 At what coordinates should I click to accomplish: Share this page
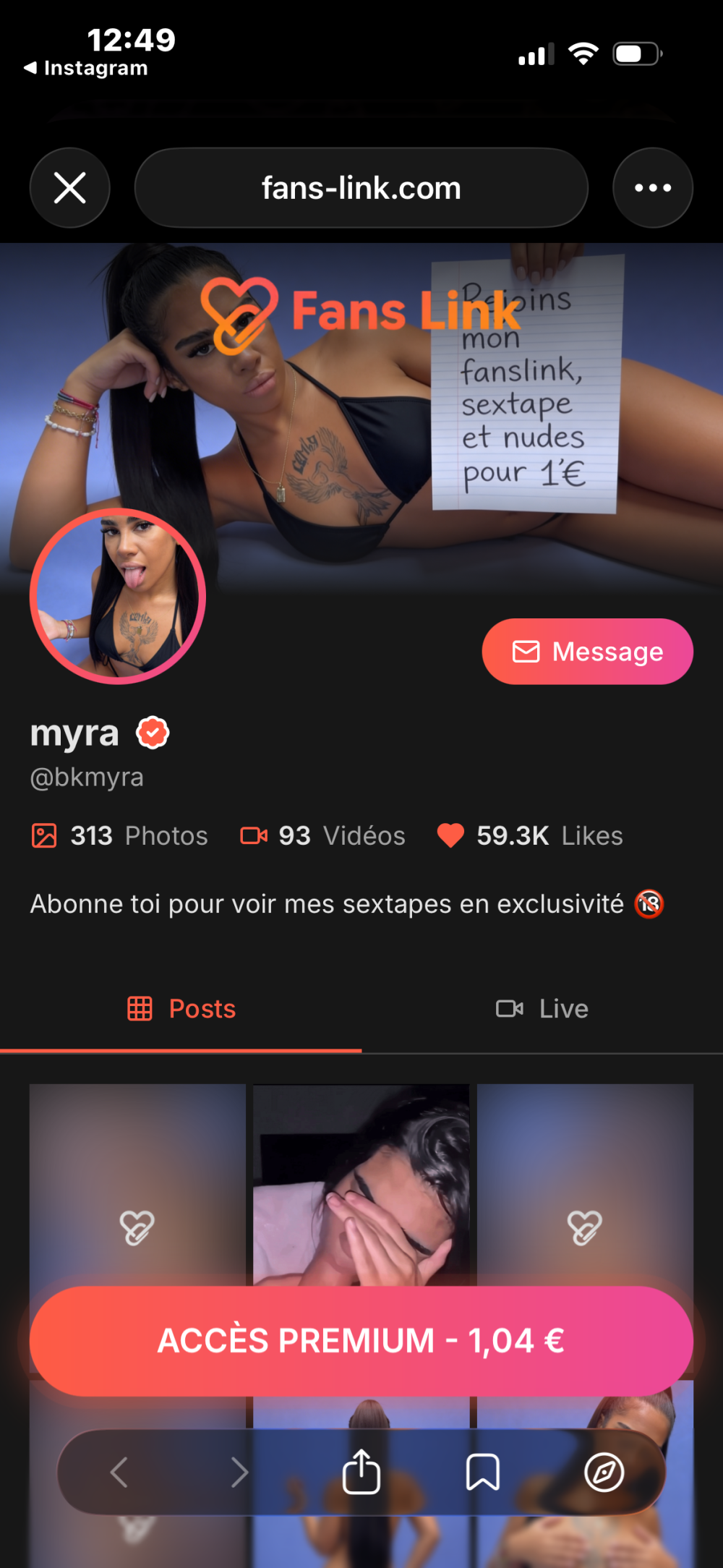click(361, 1472)
